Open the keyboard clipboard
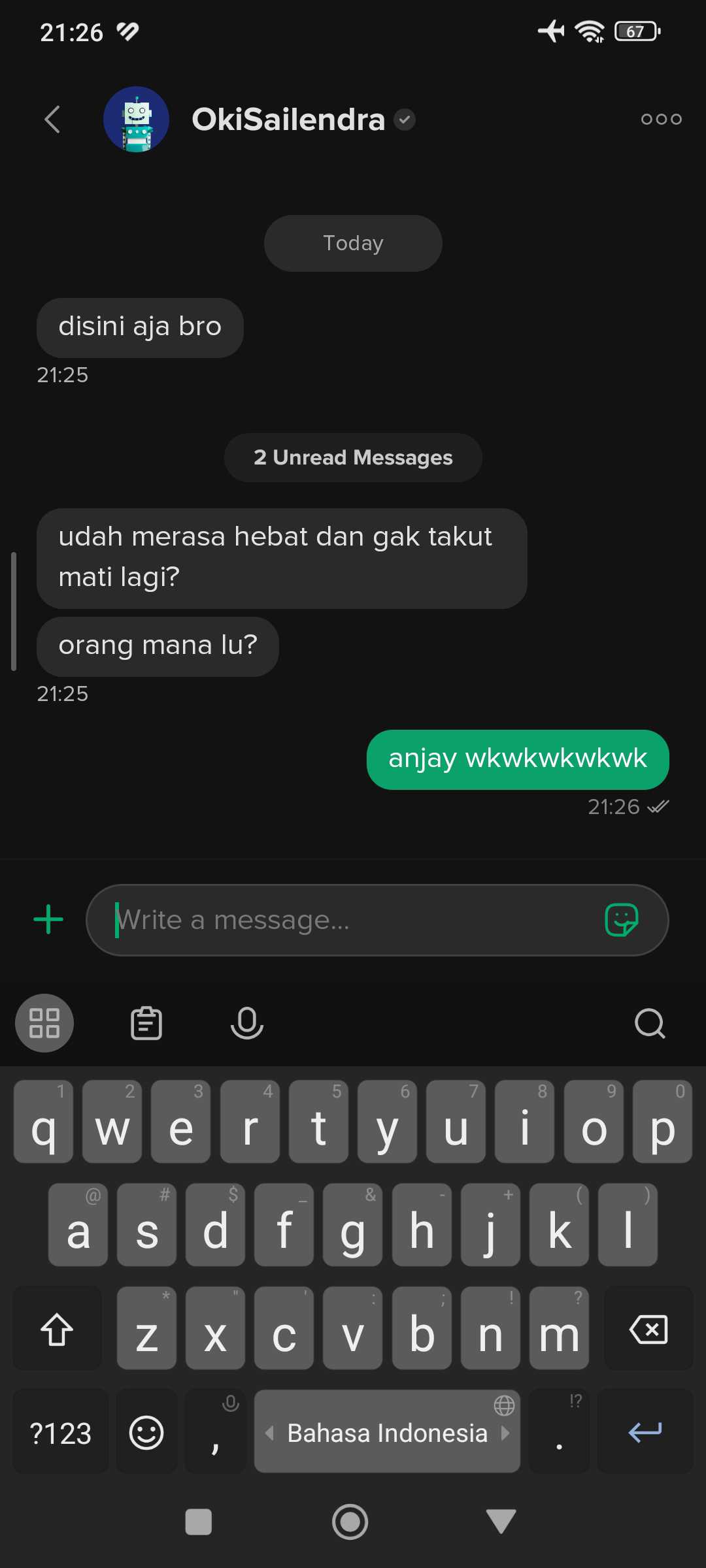706x1568 pixels. click(146, 1023)
